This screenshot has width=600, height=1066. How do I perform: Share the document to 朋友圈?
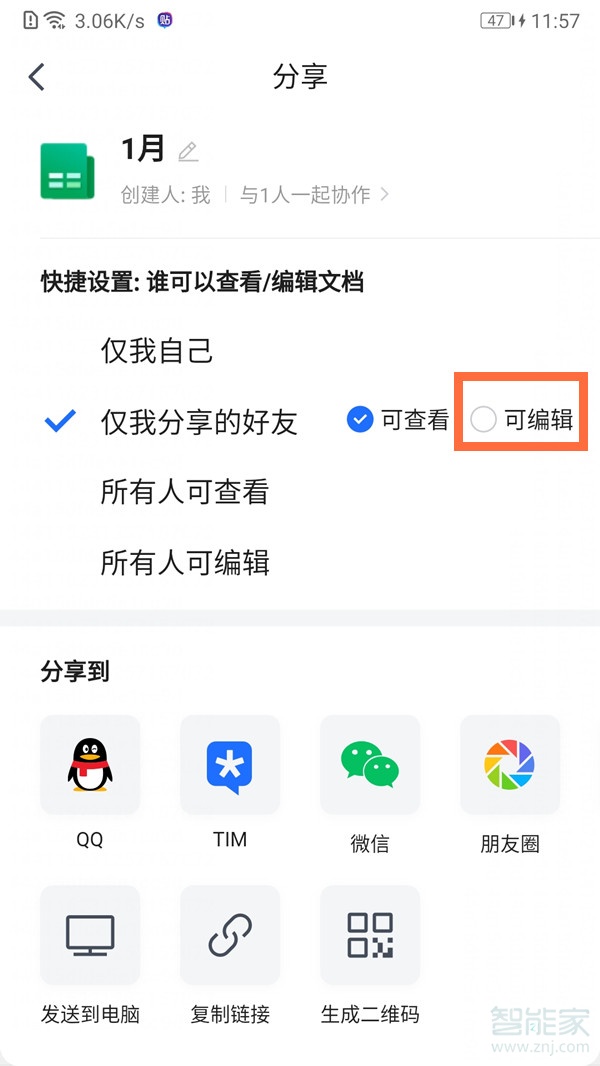tap(510, 766)
